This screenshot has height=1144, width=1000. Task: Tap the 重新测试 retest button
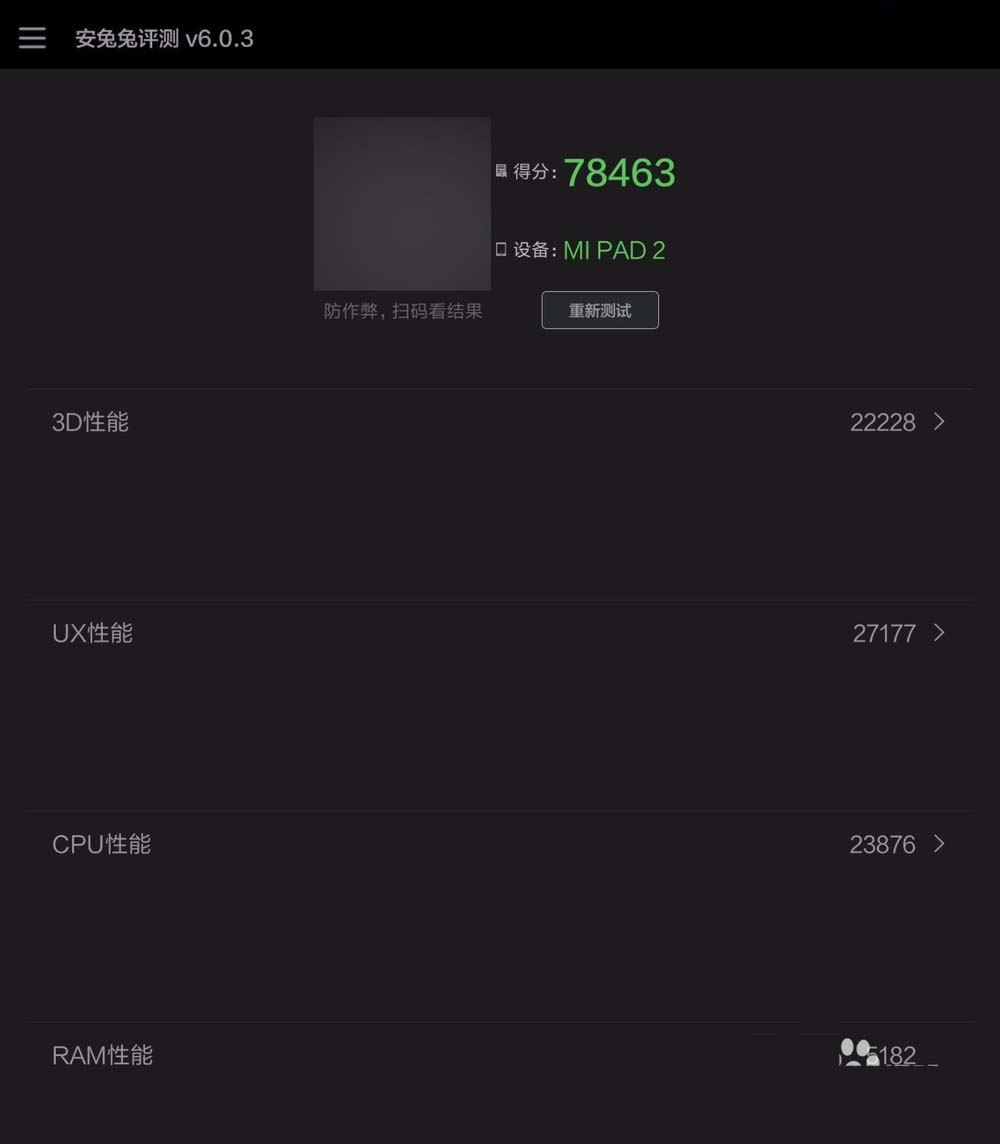tap(600, 310)
